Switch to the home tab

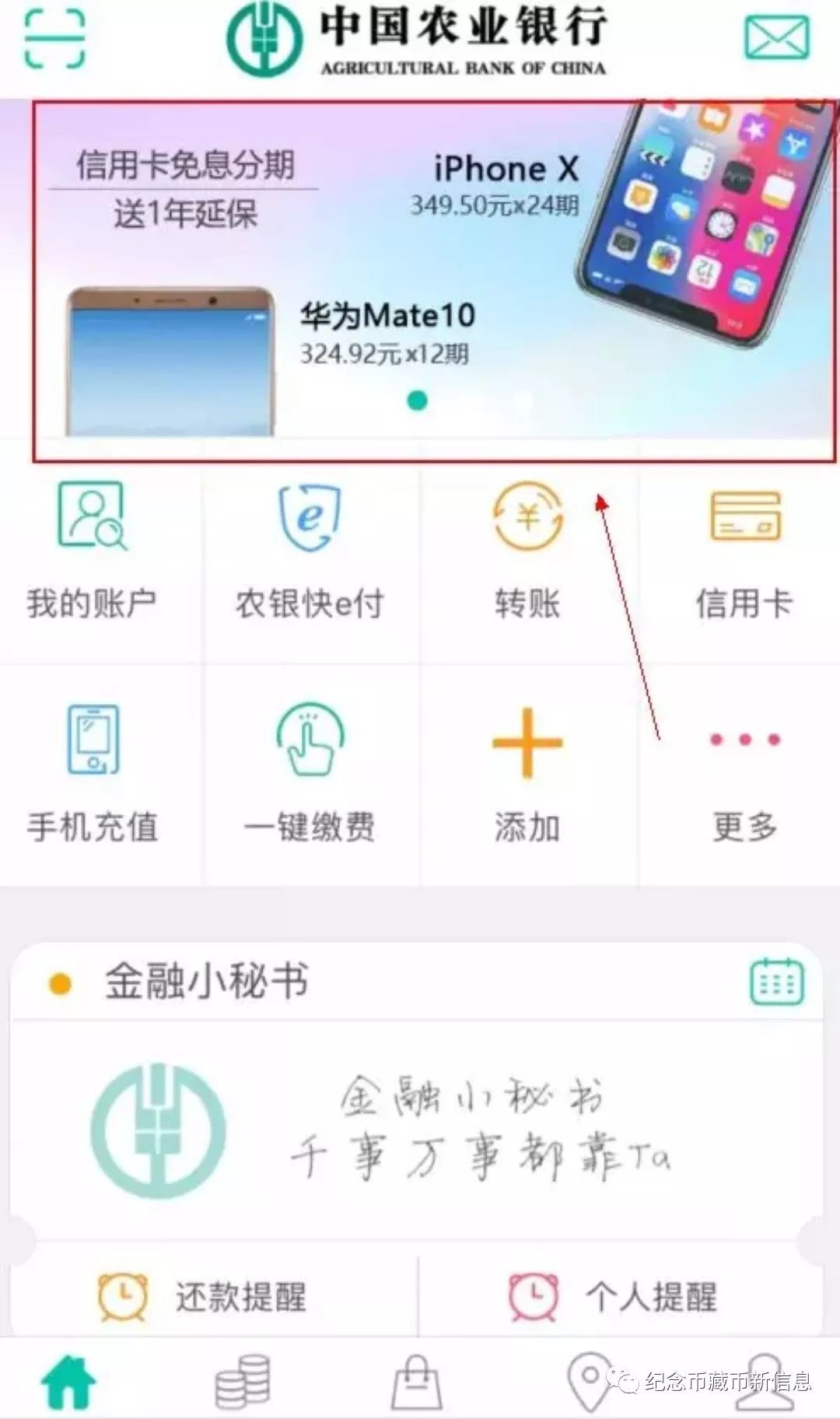coord(68,1382)
